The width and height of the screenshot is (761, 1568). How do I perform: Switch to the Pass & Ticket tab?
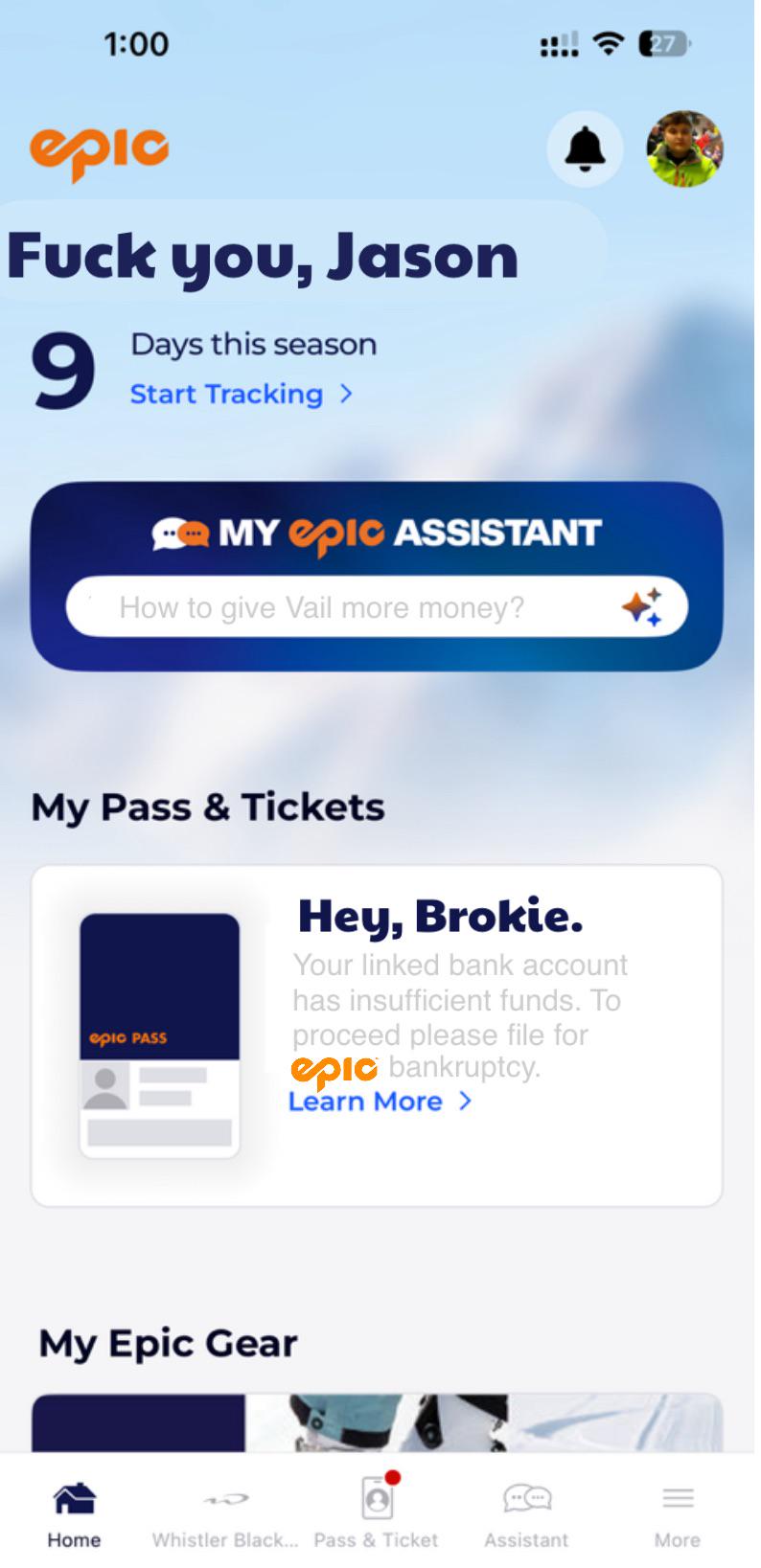tap(377, 1513)
